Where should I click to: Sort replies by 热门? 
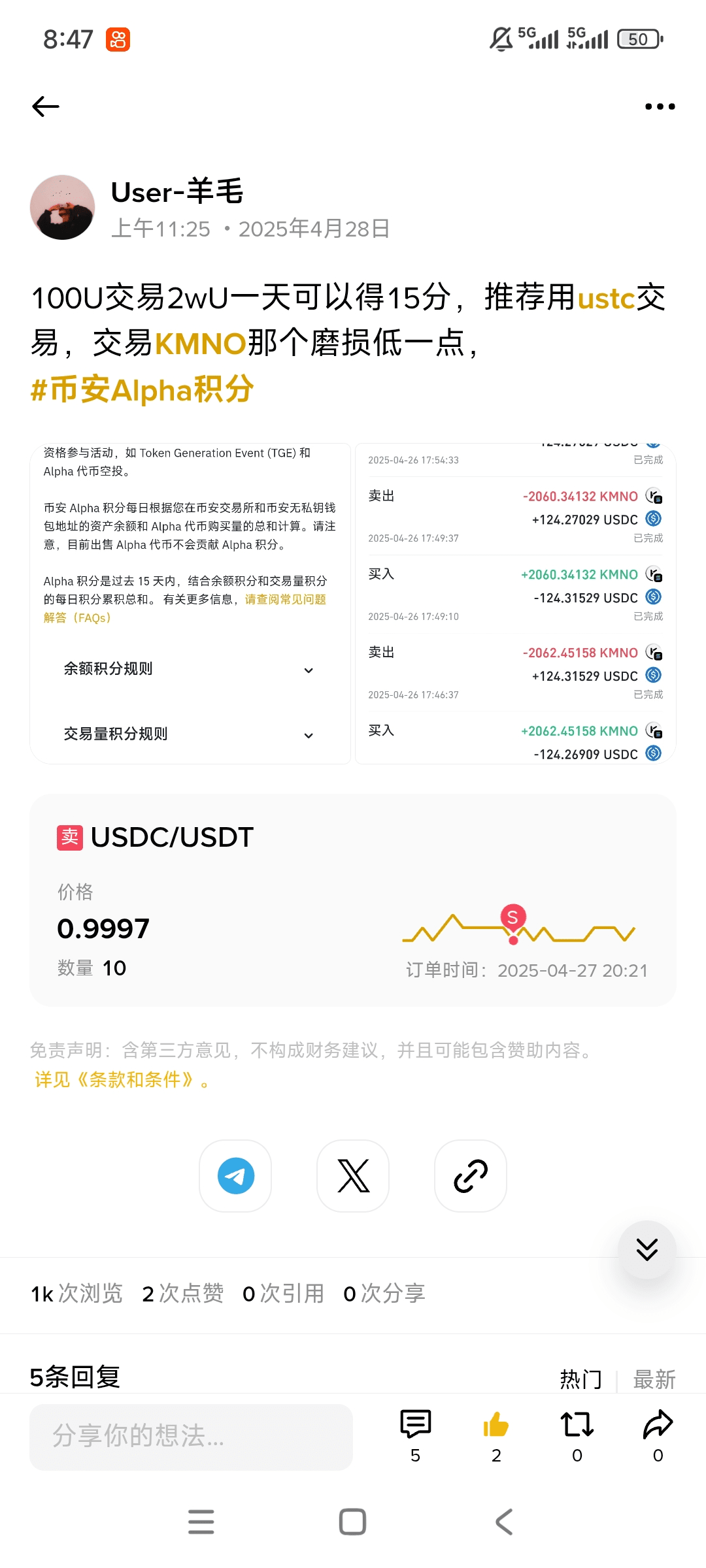click(580, 1379)
